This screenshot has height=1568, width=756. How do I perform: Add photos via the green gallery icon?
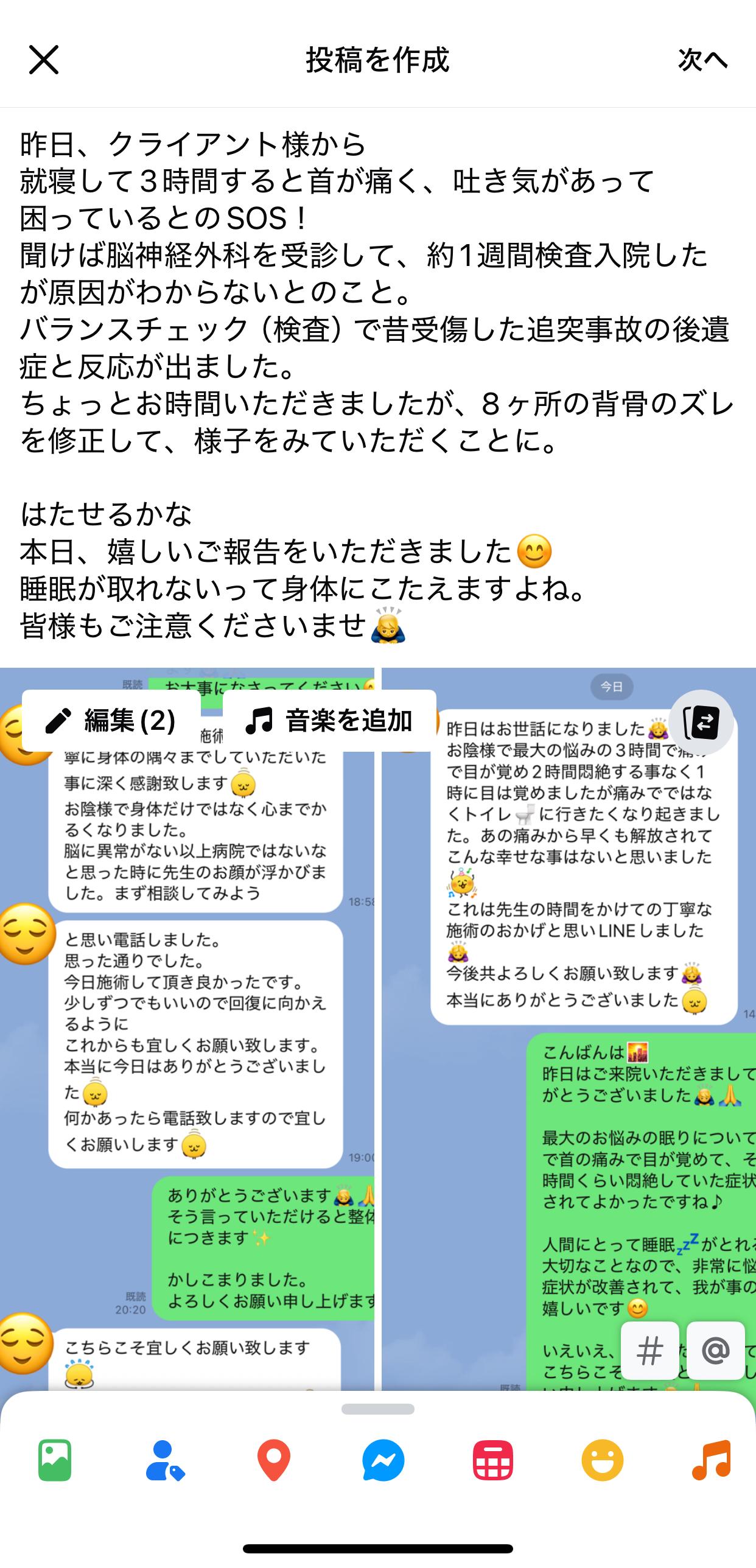point(55,1460)
